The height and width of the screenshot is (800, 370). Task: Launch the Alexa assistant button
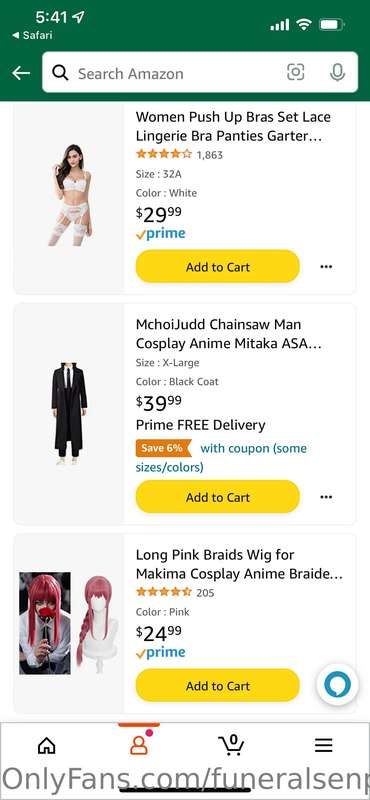[337, 684]
